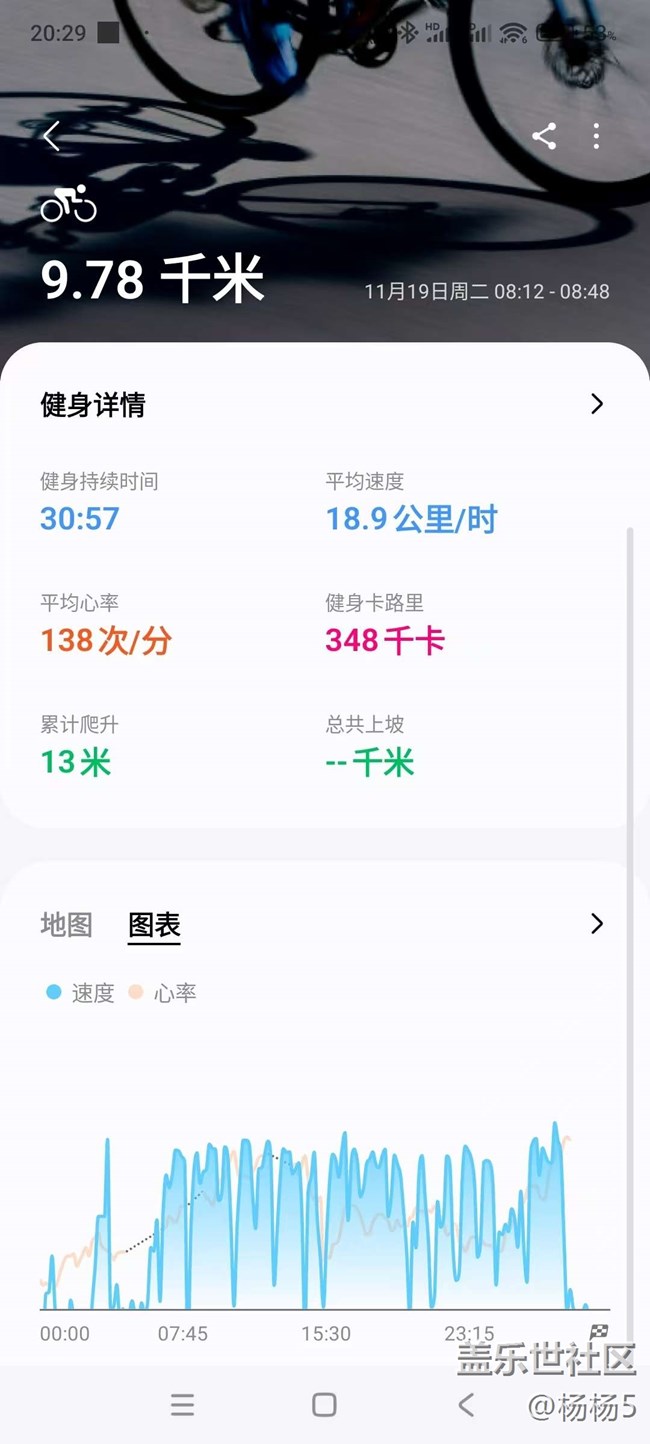Switch to the 地图 map tab

(x=66, y=925)
